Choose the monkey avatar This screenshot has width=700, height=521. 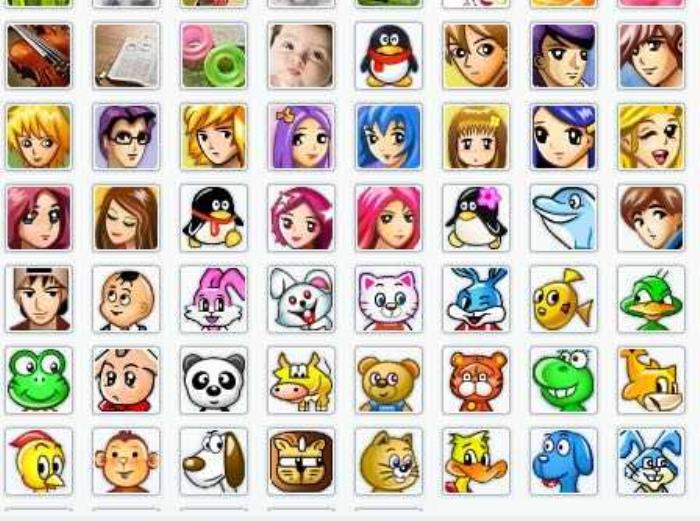[x=126, y=461]
